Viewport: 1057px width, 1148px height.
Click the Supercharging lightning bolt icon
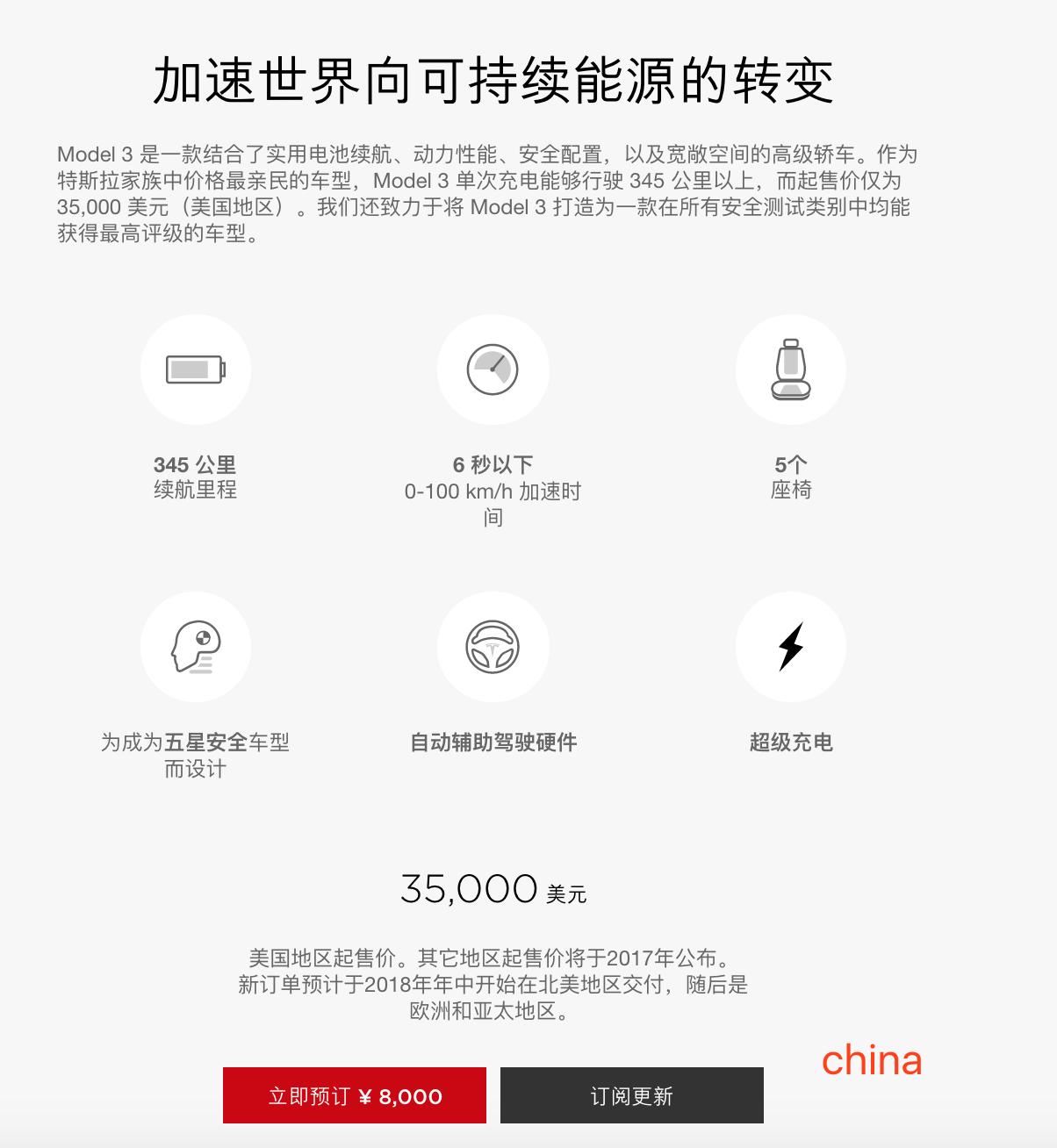(790, 646)
